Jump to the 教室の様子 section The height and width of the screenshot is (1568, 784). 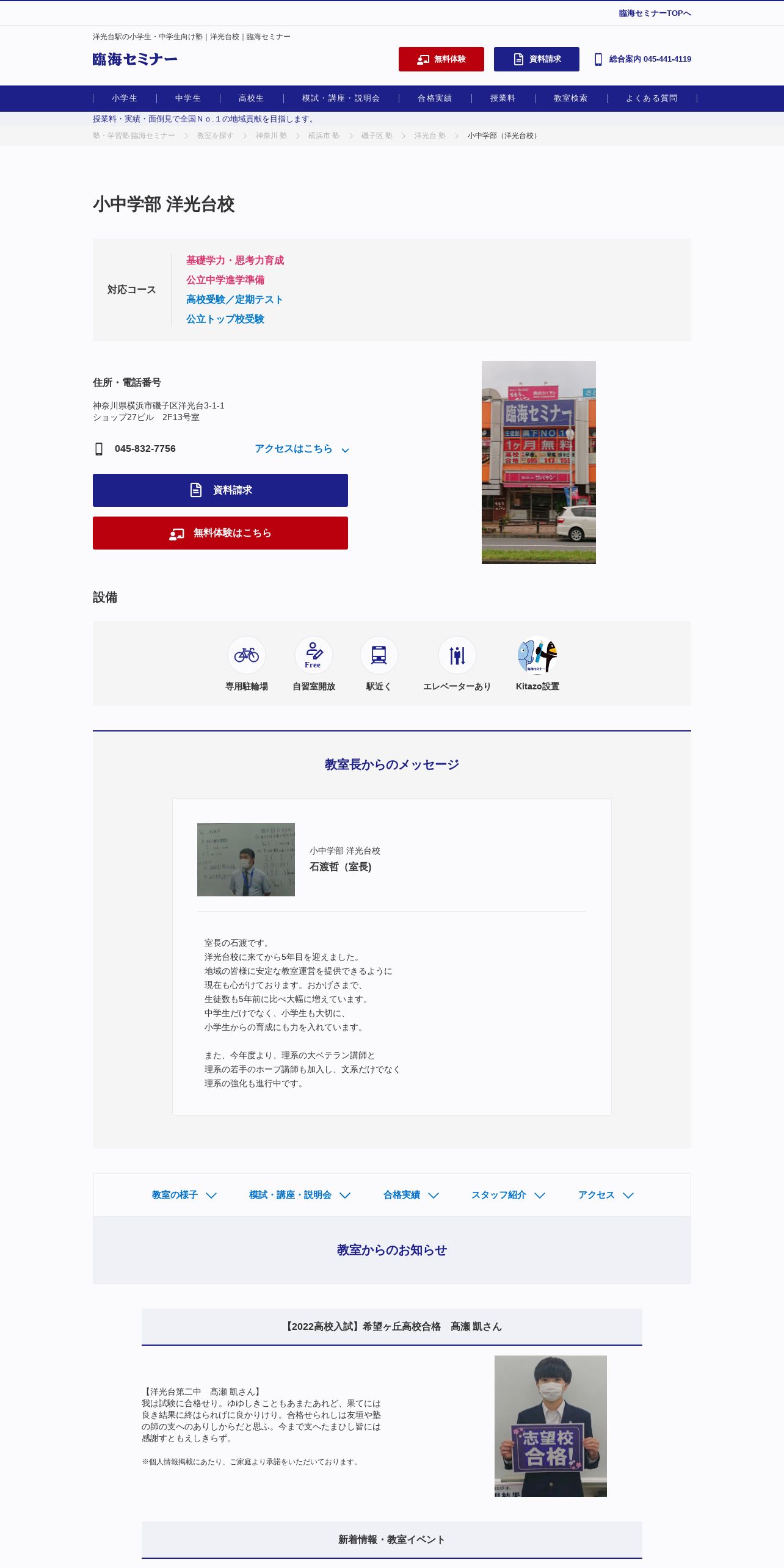[184, 1195]
